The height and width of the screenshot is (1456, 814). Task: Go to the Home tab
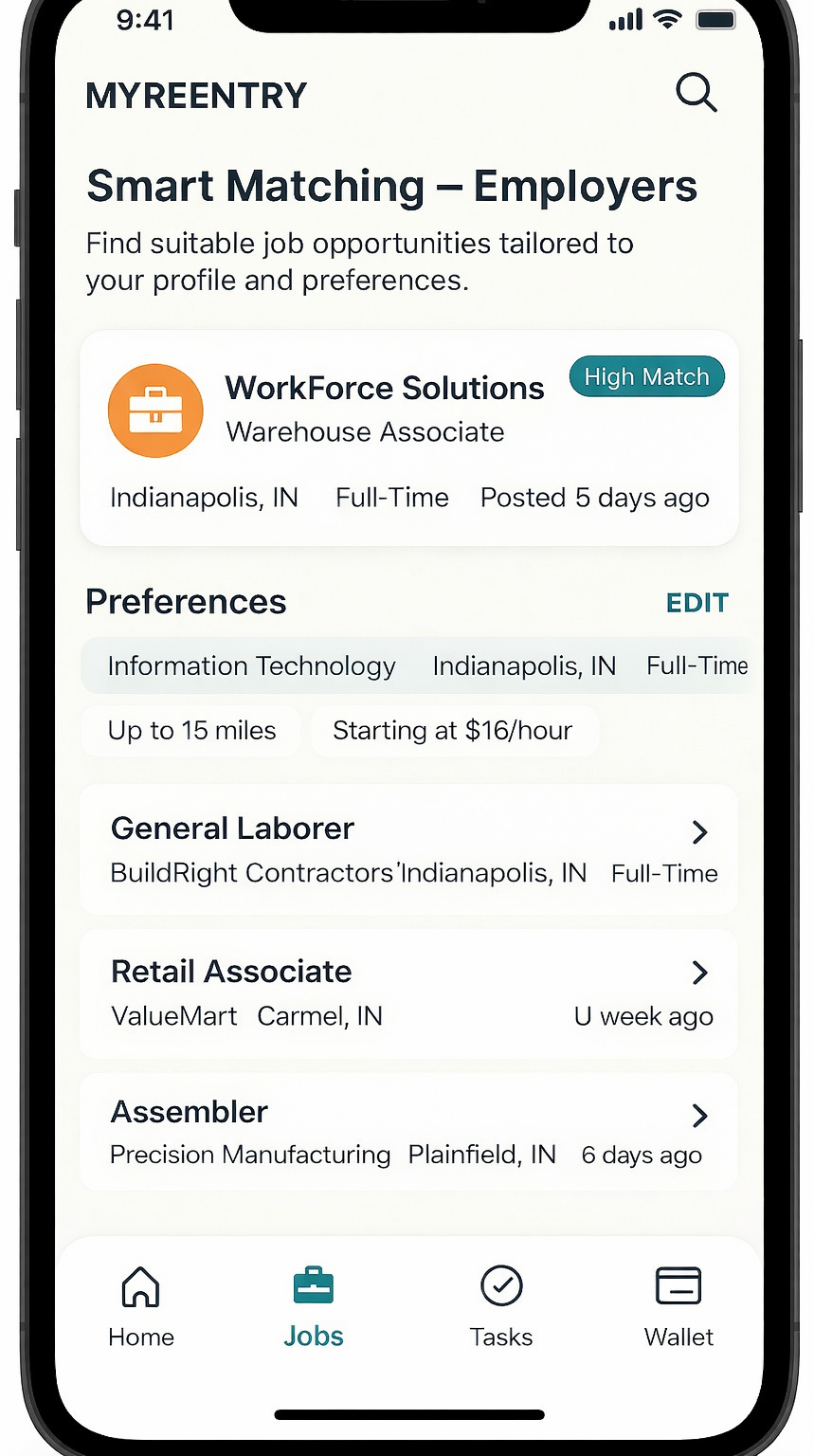[141, 1307]
